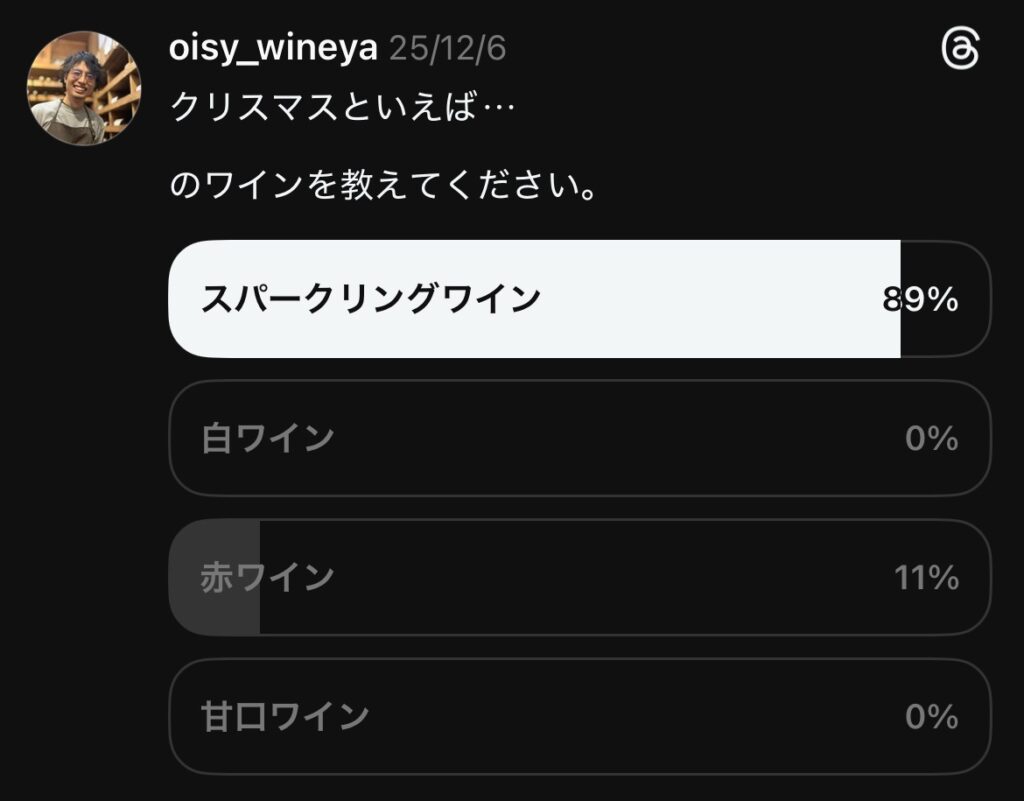Tap the oisy_wineya username
This screenshot has height=801, width=1024.
pos(274,47)
